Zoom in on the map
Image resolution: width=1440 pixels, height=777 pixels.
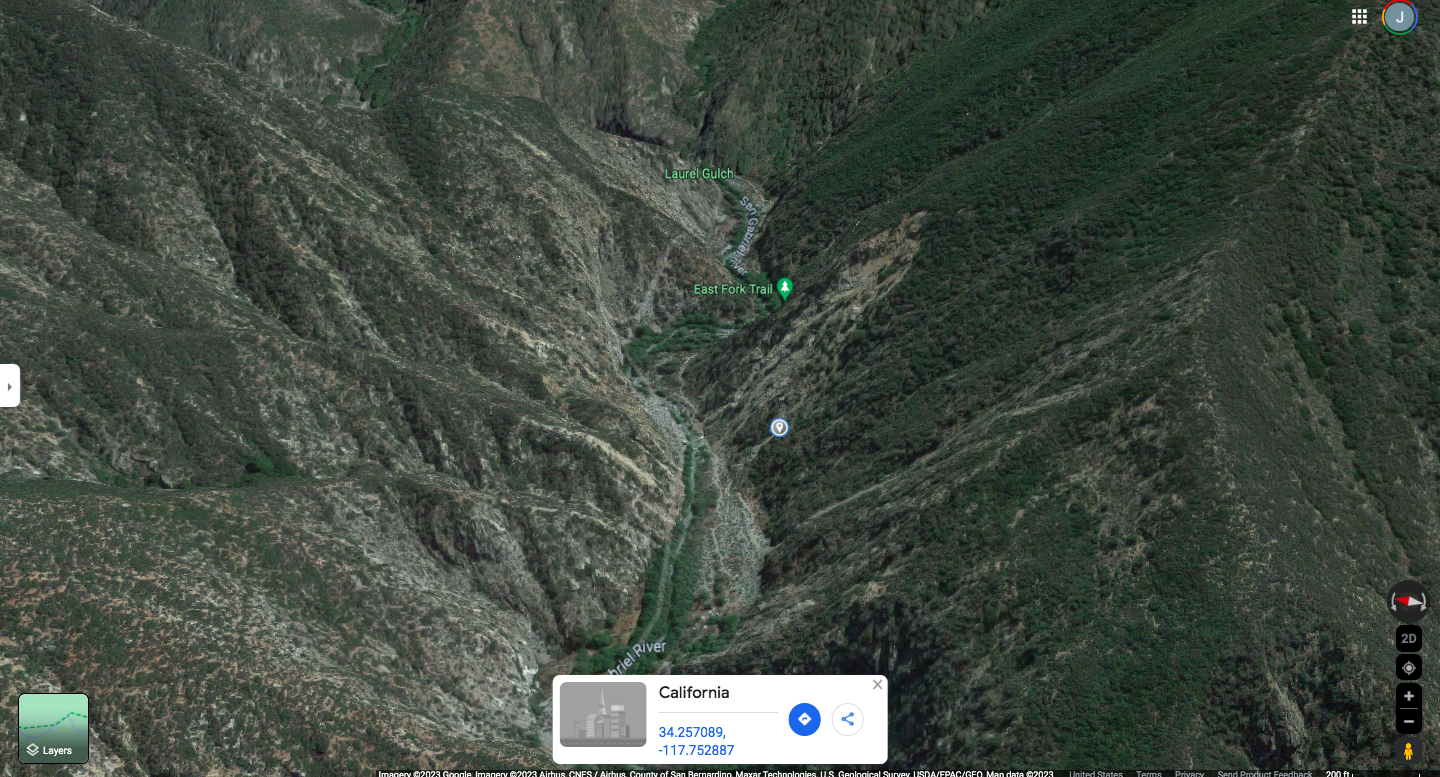pyautogui.click(x=1408, y=696)
